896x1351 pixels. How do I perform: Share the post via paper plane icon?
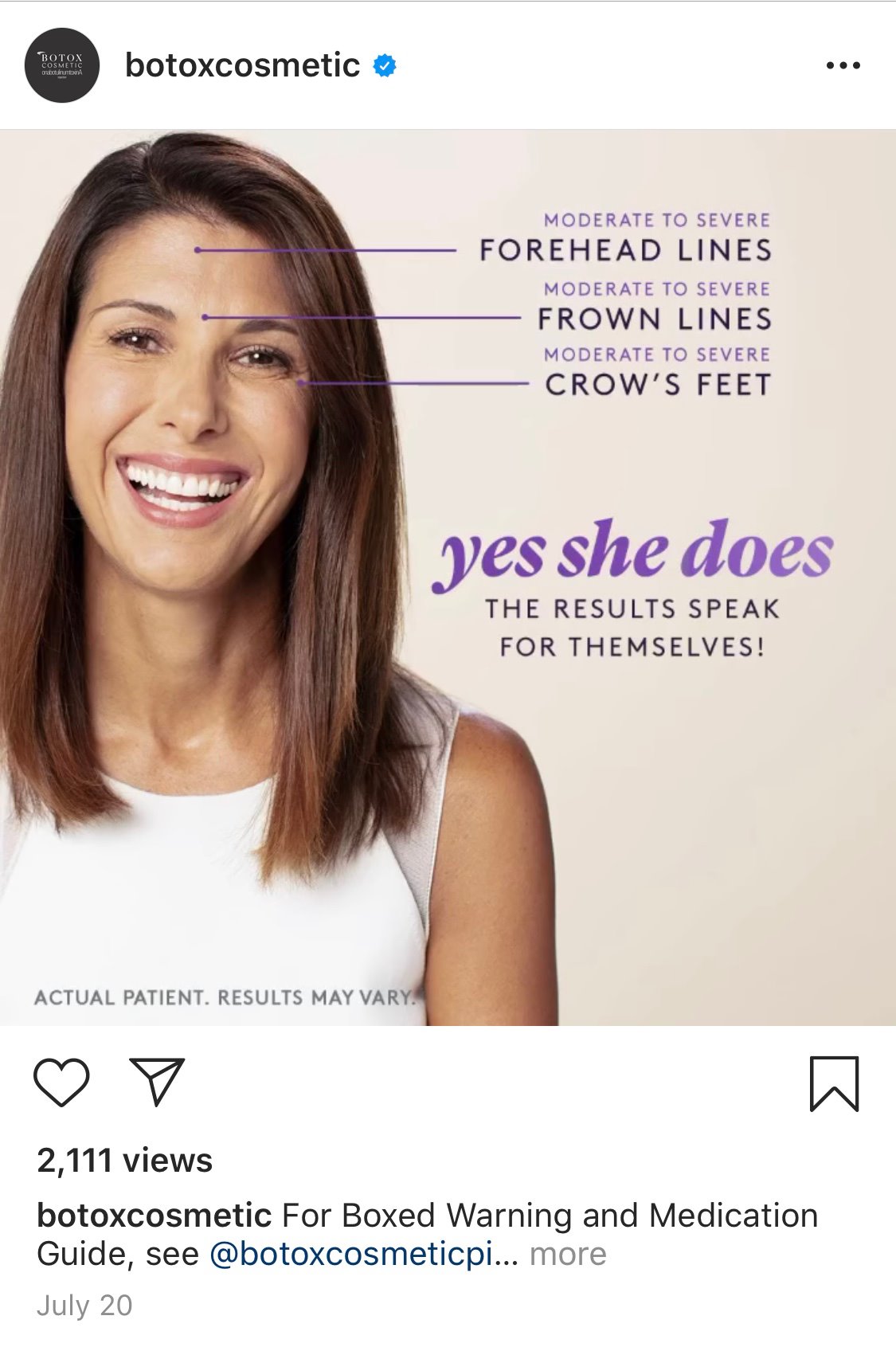pos(157,1081)
